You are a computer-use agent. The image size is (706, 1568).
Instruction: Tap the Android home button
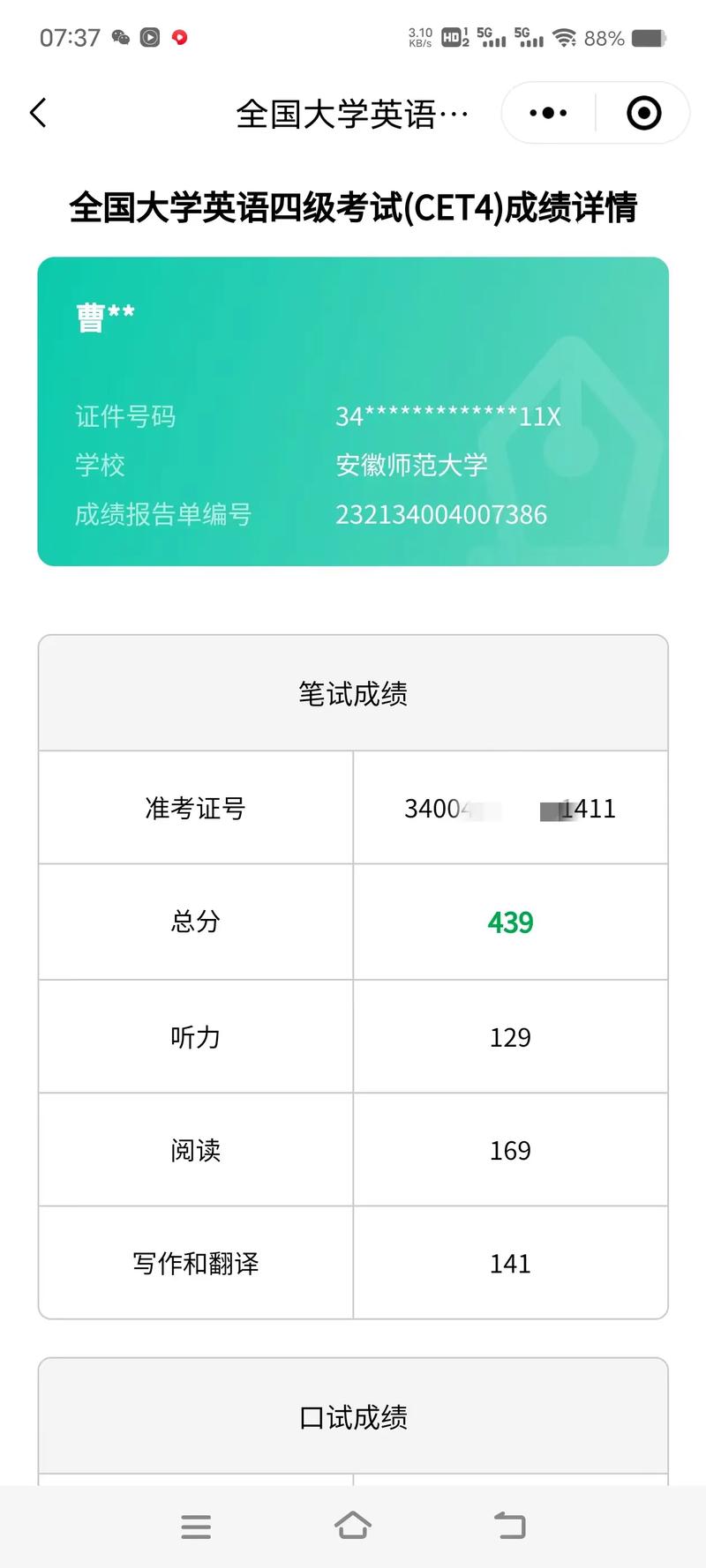click(353, 1527)
